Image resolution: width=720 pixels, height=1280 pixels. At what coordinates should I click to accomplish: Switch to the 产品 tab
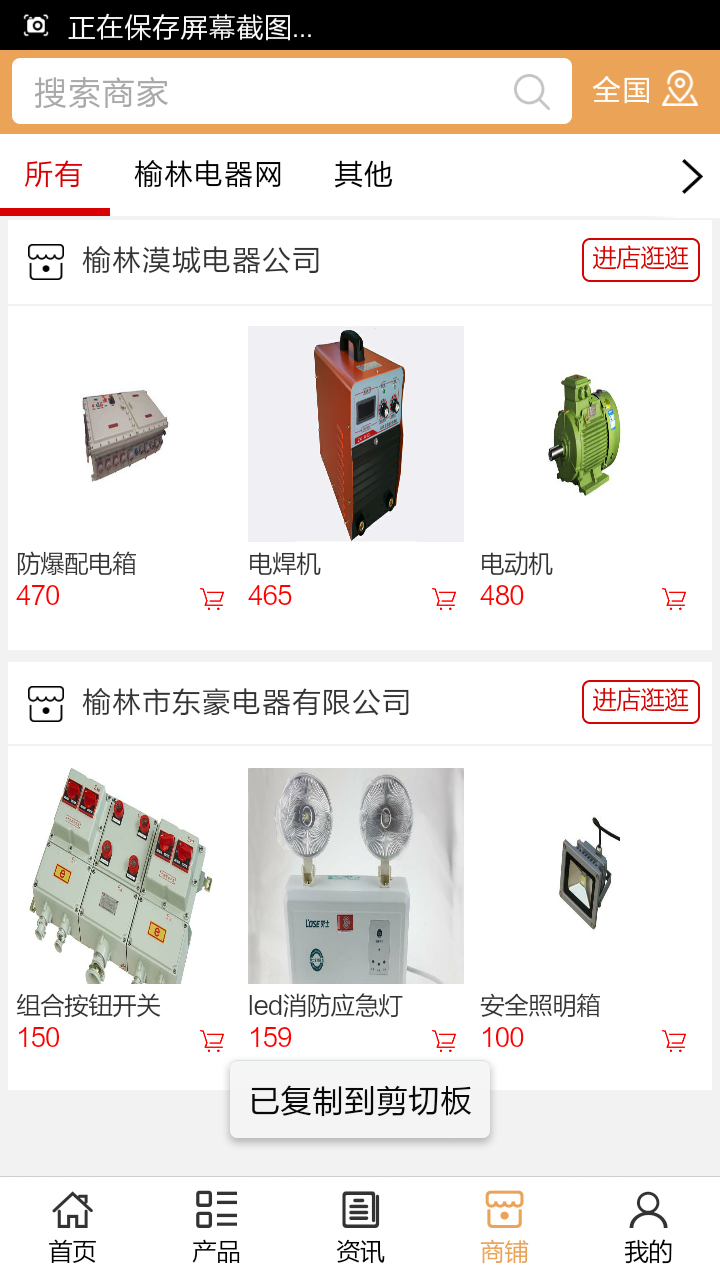(x=216, y=1227)
